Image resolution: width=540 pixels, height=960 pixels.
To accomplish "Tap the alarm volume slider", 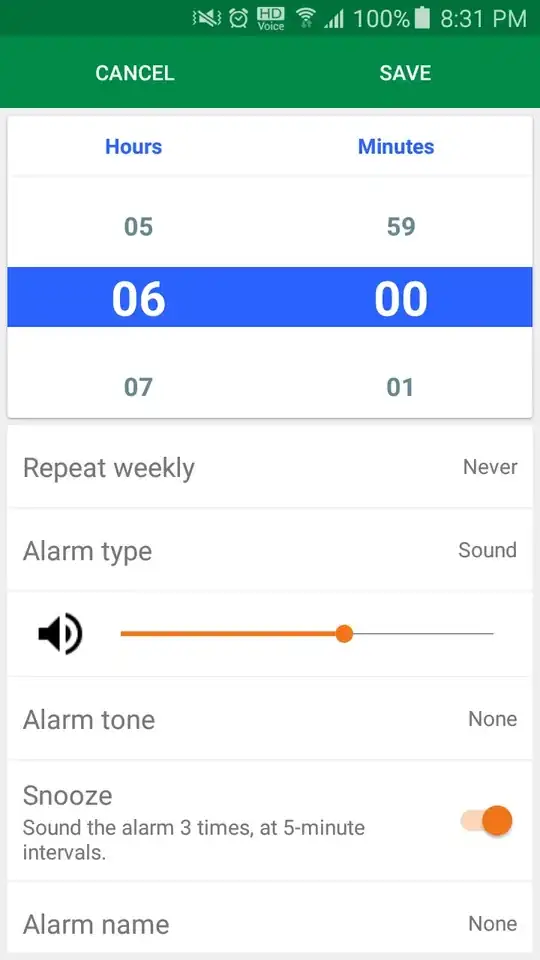I will point(307,634).
